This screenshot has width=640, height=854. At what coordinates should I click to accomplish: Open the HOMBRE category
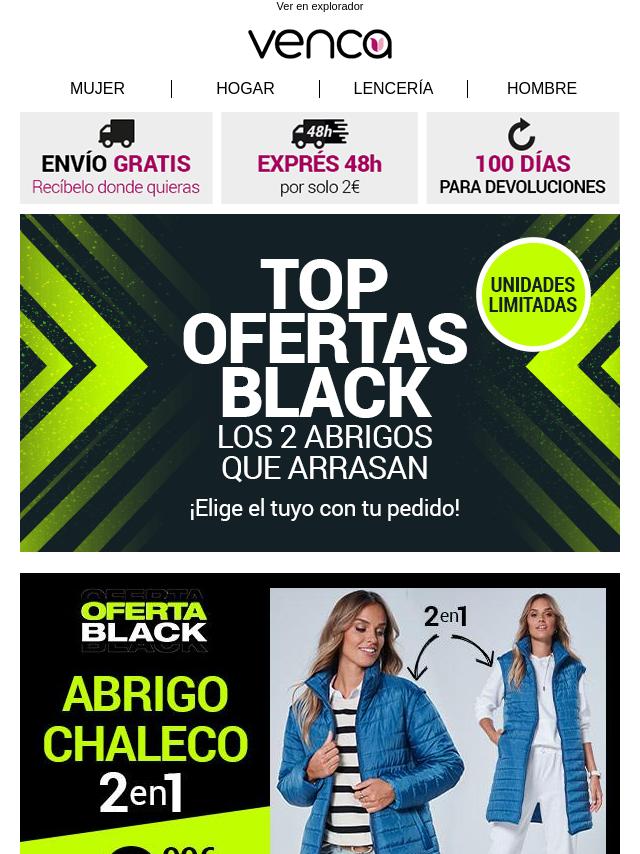tap(541, 89)
